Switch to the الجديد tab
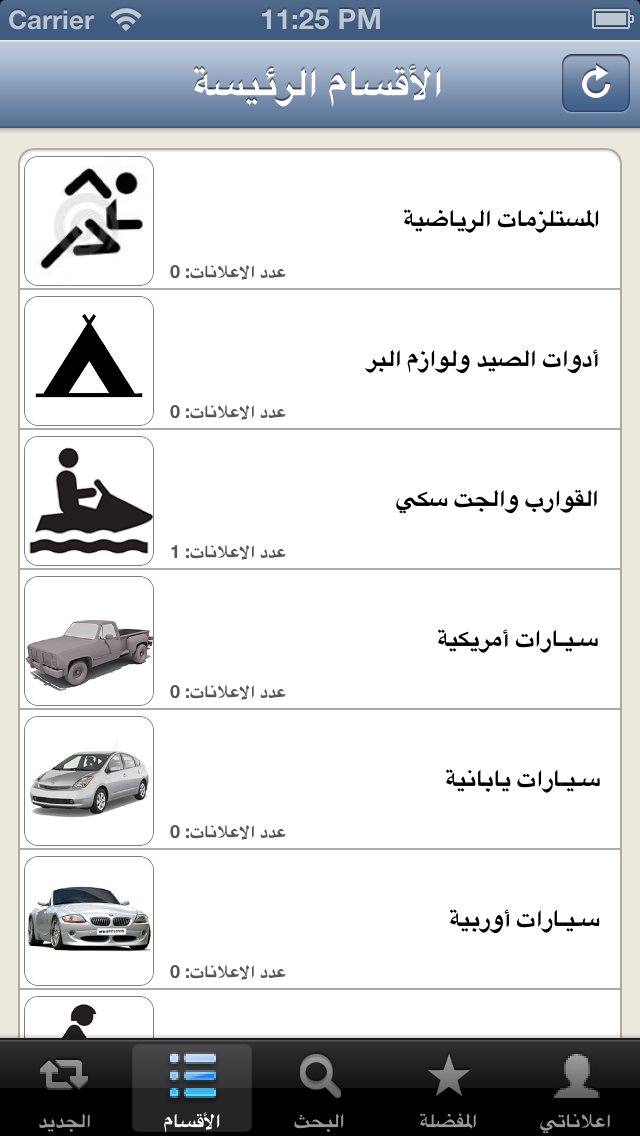The image size is (640, 1136). (65, 1089)
